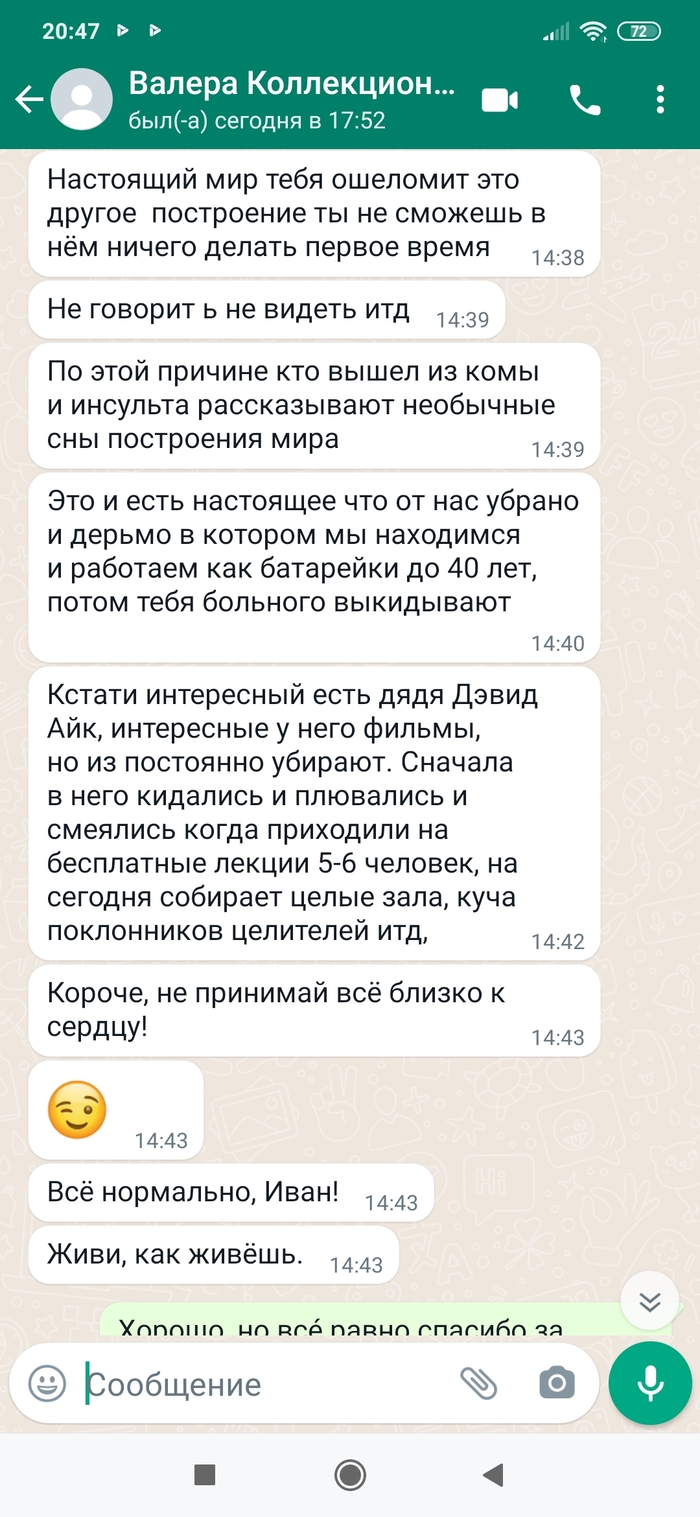
Task: Open recent apps
Action: pyautogui.click(x=205, y=1474)
